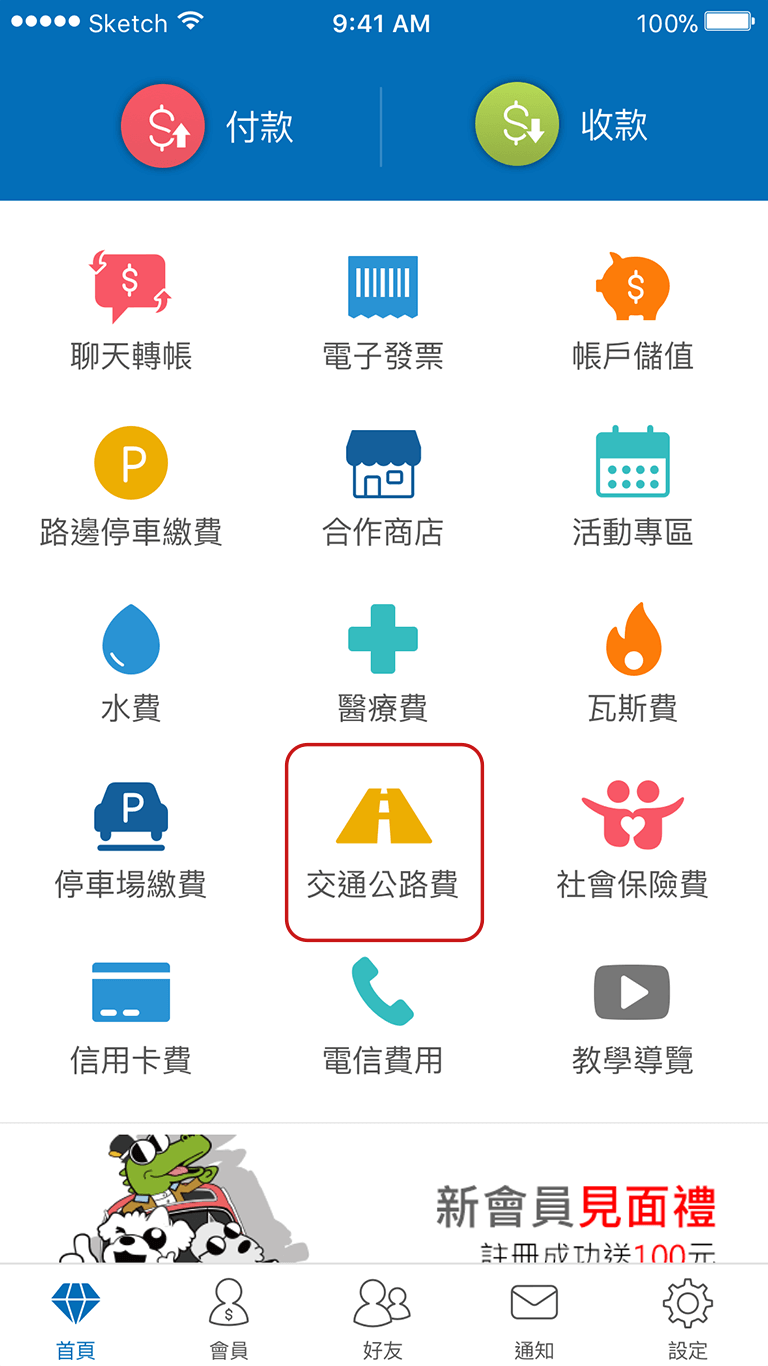Open 停車場繳費 parking lot payment
The width and height of the screenshot is (768, 1366).
click(131, 840)
